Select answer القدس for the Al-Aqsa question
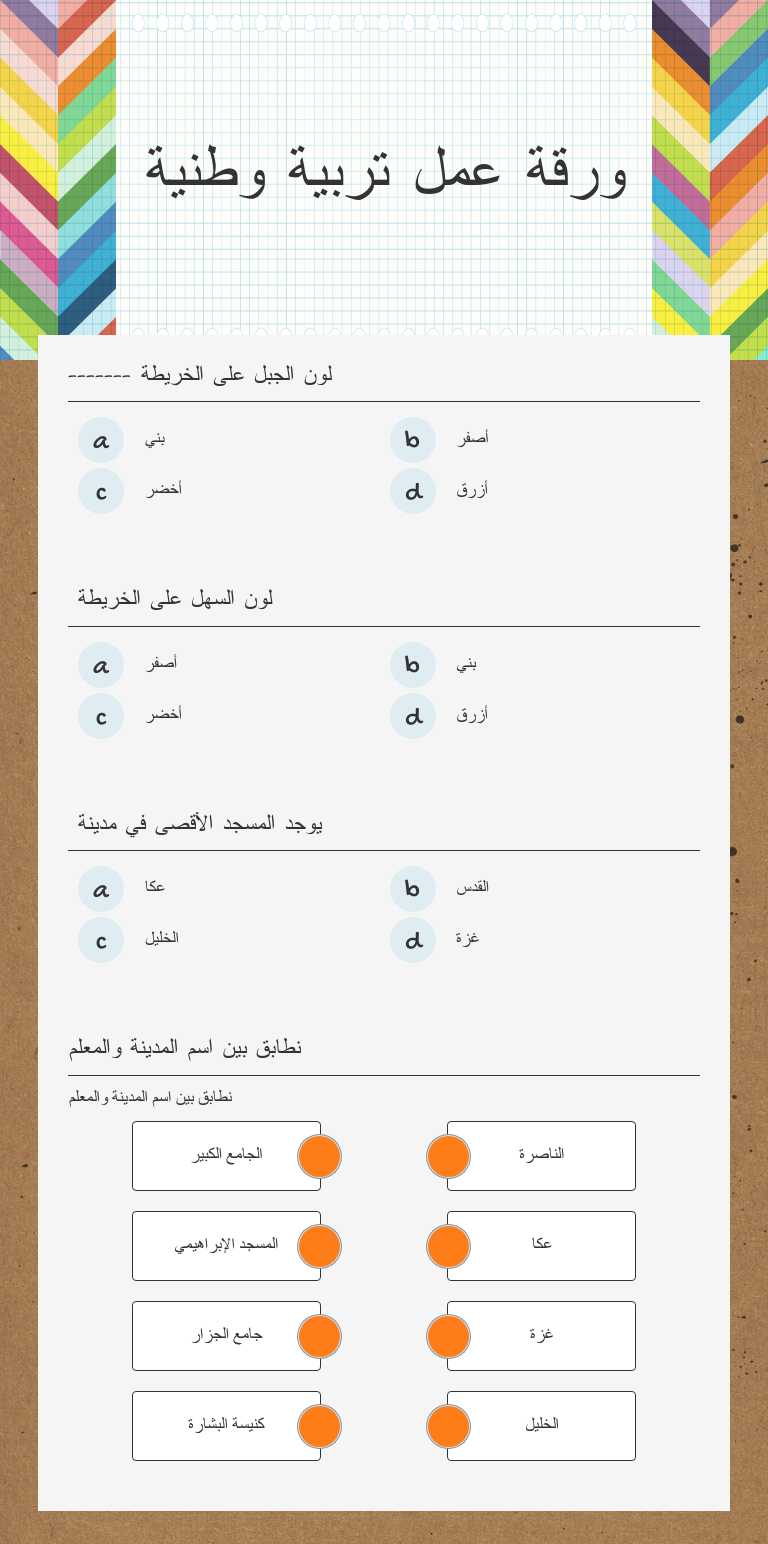This screenshot has height=1544, width=768. tap(412, 888)
